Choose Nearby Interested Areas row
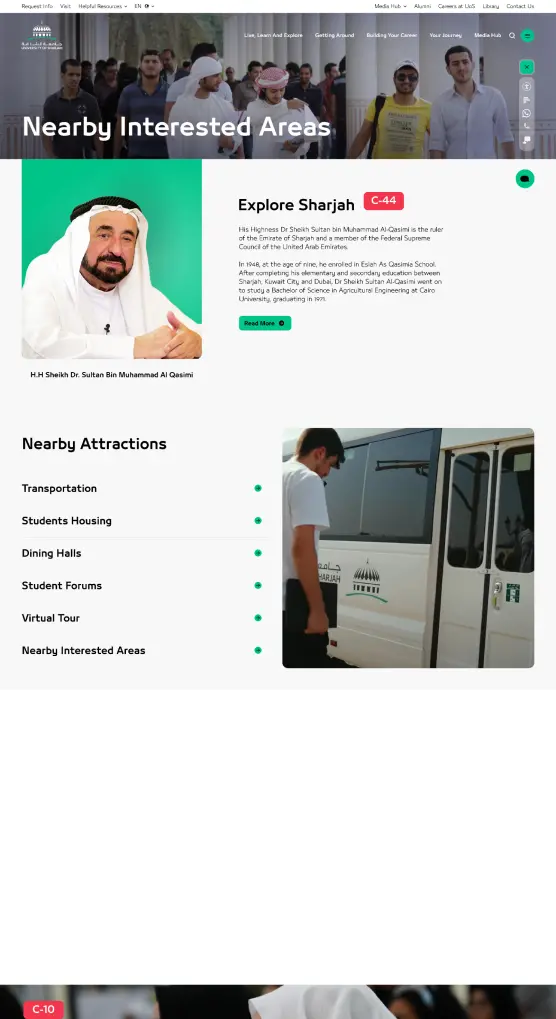The width and height of the screenshot is (556, 1019). click(143, 651)
